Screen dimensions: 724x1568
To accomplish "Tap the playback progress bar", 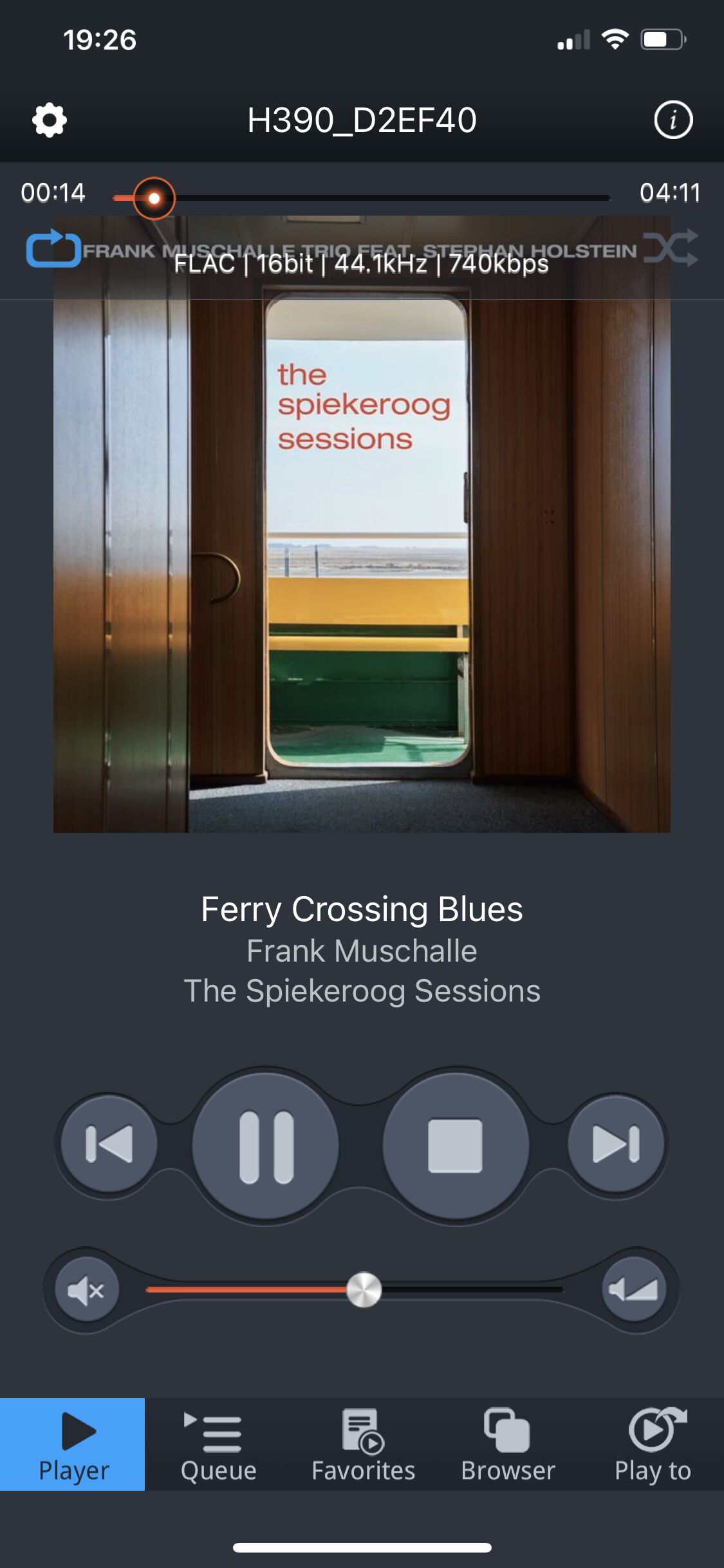I will (x=362, y=198).
